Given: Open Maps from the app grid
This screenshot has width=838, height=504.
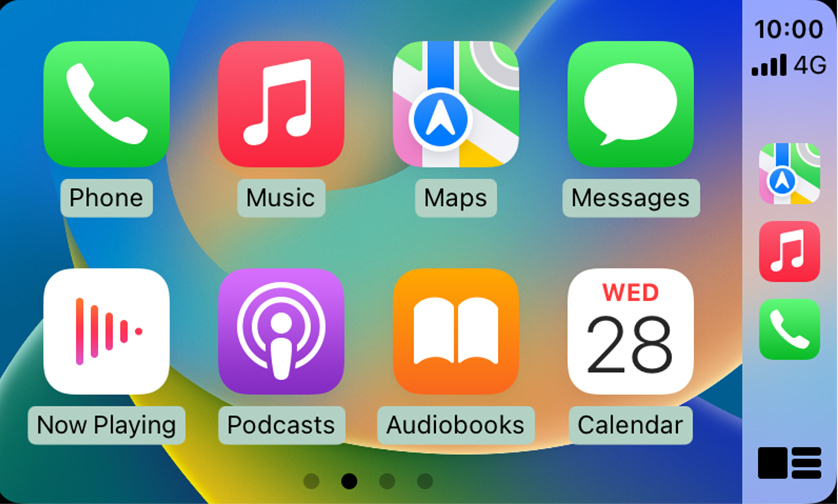Looking at the screenshot, I should tap(455, 104).
